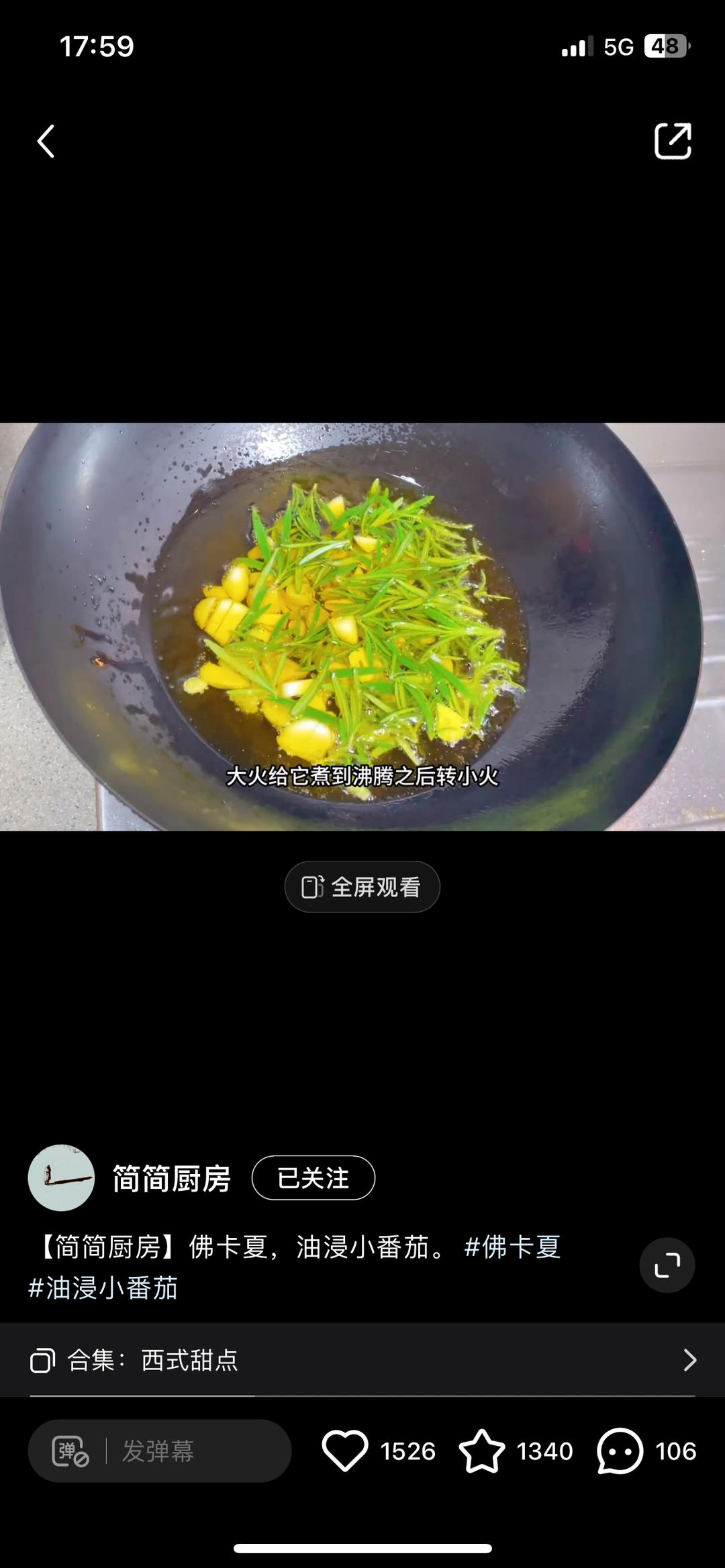This screenshot has height=1568, width=725.
Task: Tap the battery indicator showing 48
Action: [667, 46]
